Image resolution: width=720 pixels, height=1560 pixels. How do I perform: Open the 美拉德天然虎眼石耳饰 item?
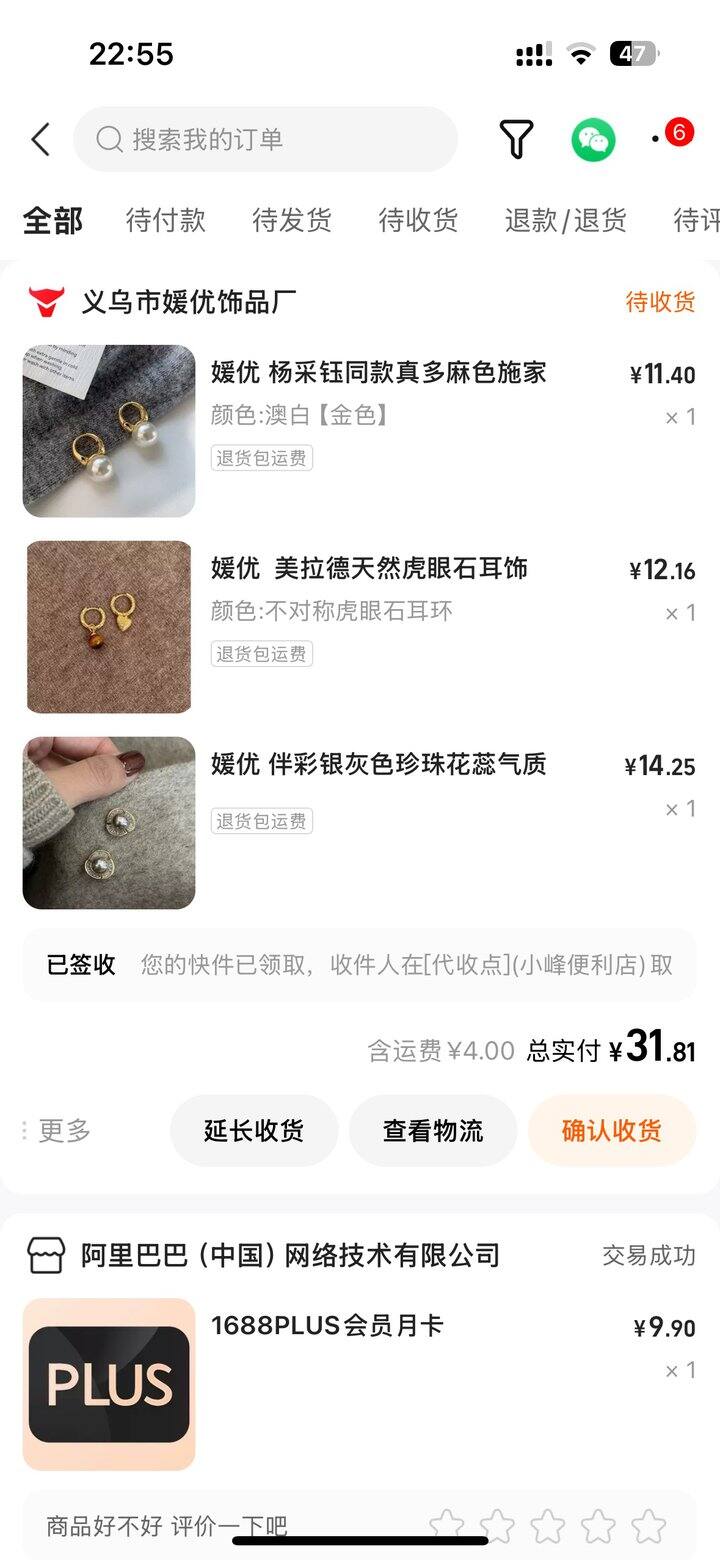359,627
